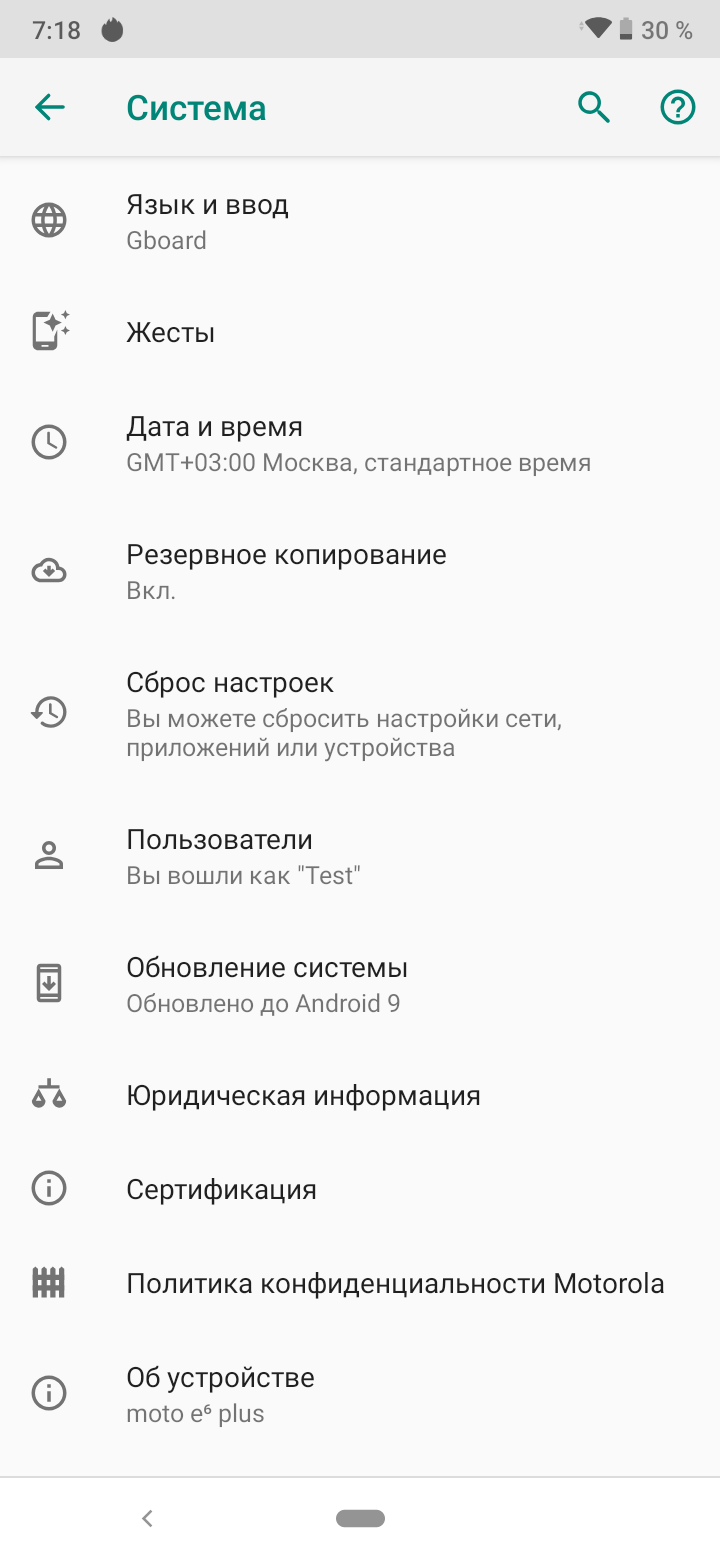Open Резервное копирование
720x1560 pixels.
click(x=360, y=571)
